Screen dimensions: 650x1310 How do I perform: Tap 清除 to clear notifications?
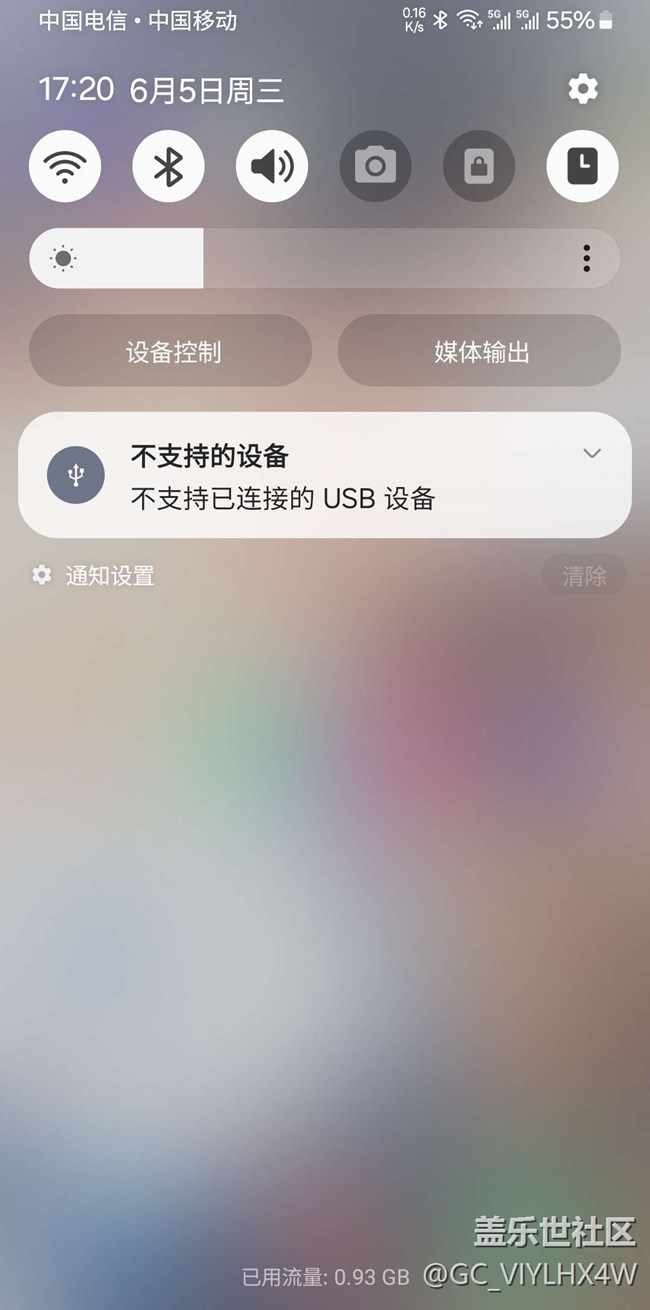(x=584, y=576)
